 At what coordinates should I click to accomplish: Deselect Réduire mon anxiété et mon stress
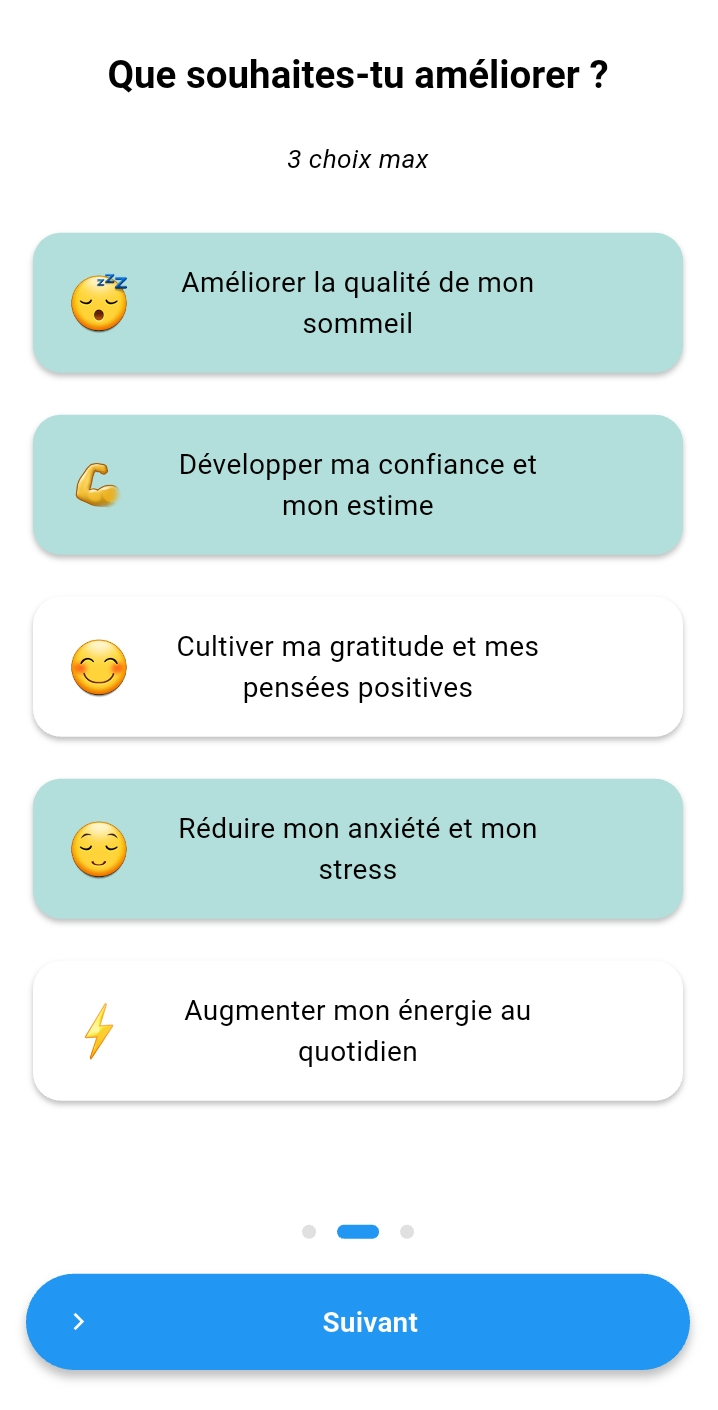[x=358, y=849]
